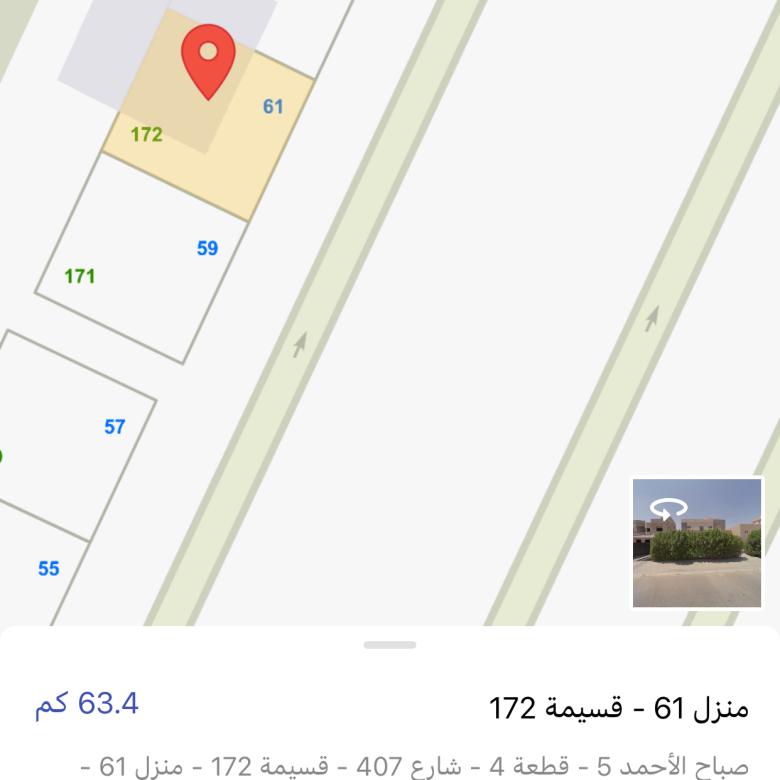Open the street view thumbnail
The height and width of the screenshot is (780, 780).
pos(698,543)
